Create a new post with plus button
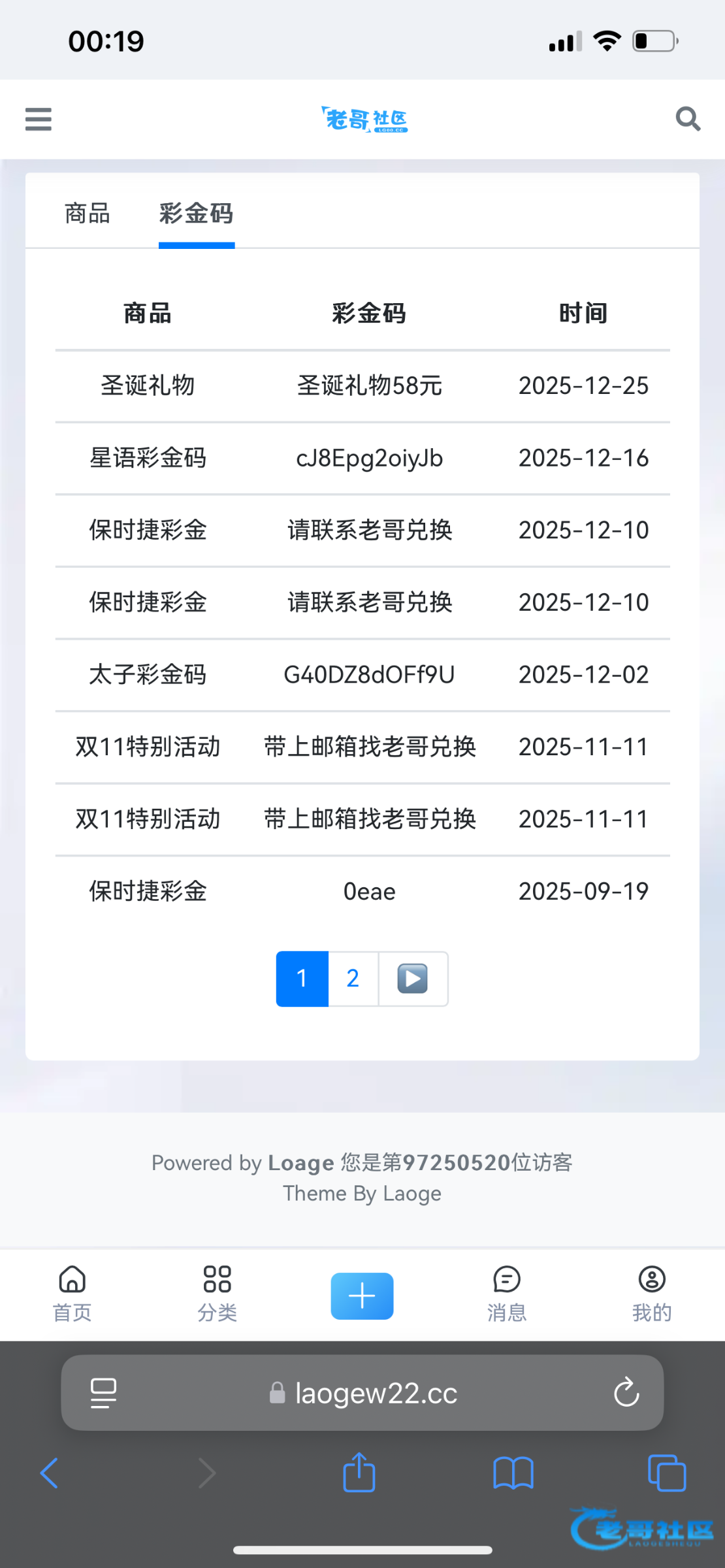 click(362, 1296)
